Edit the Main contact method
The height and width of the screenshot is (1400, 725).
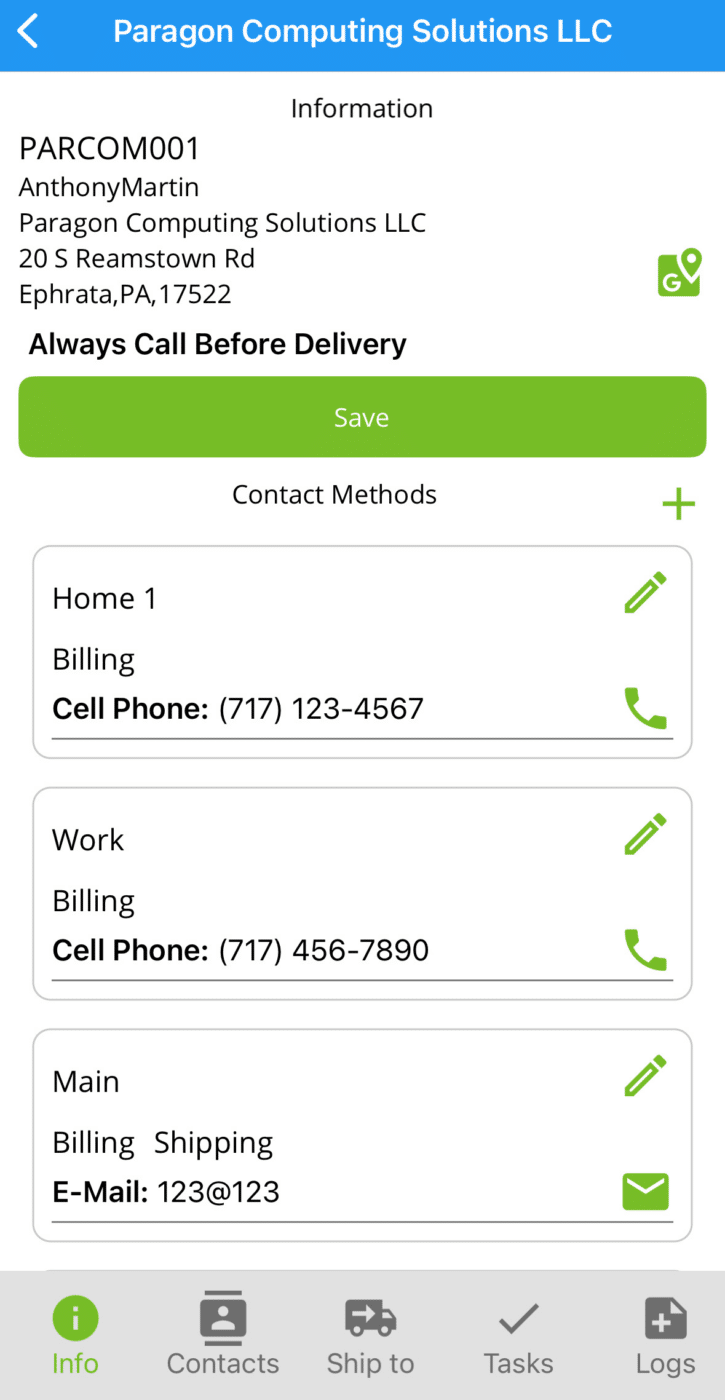tap(645, 1076)
